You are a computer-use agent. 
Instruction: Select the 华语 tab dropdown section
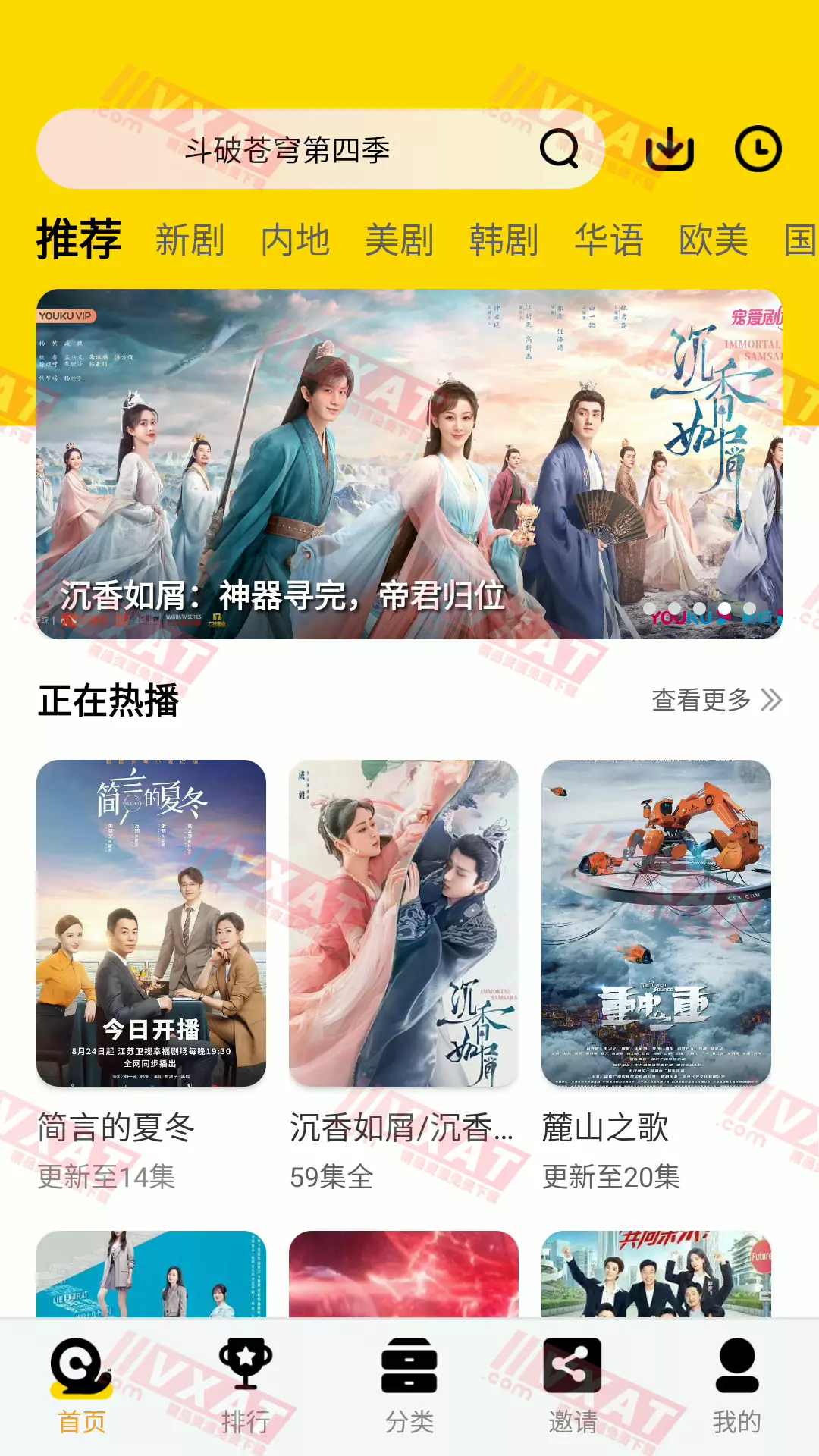(610, 241)
